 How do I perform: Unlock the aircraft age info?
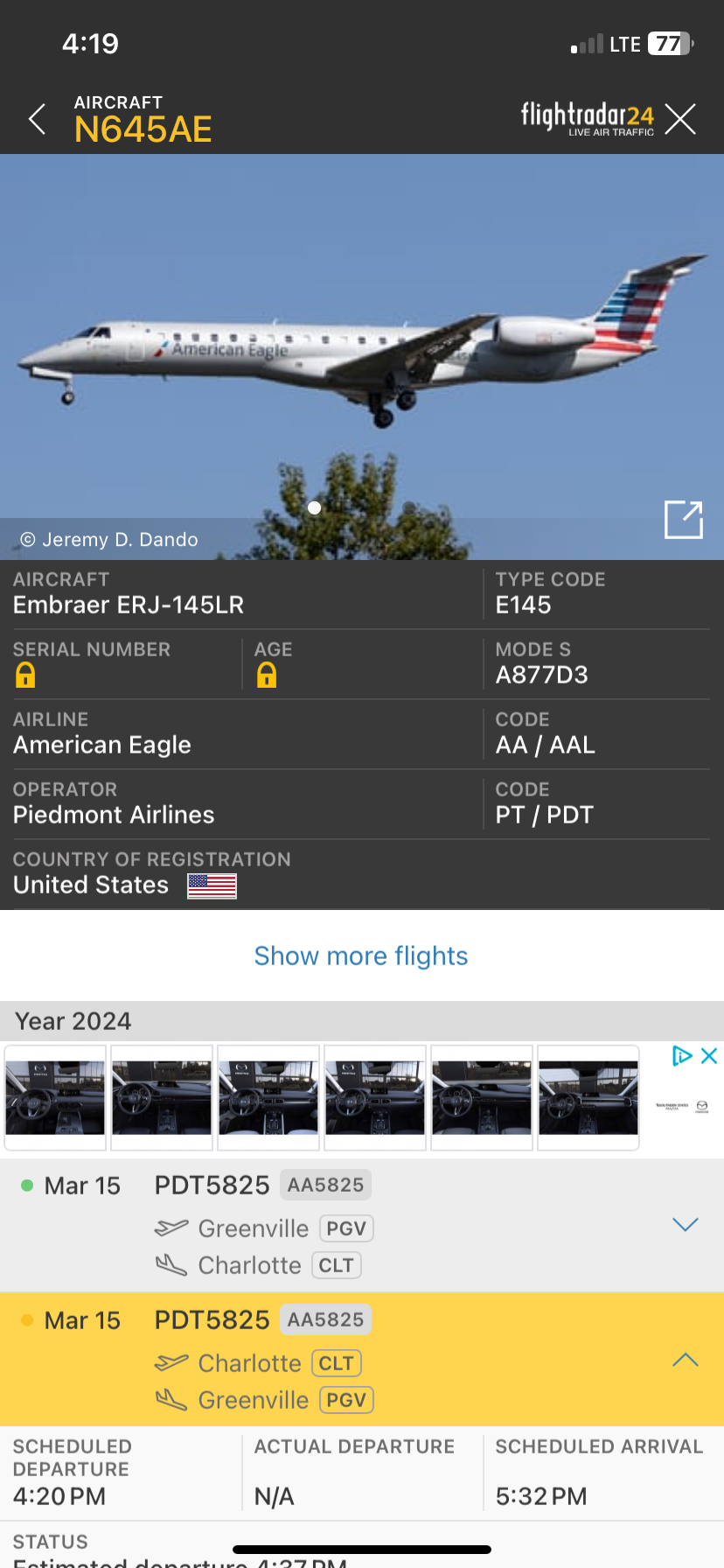pyautogui.click(x=267, y=675)
